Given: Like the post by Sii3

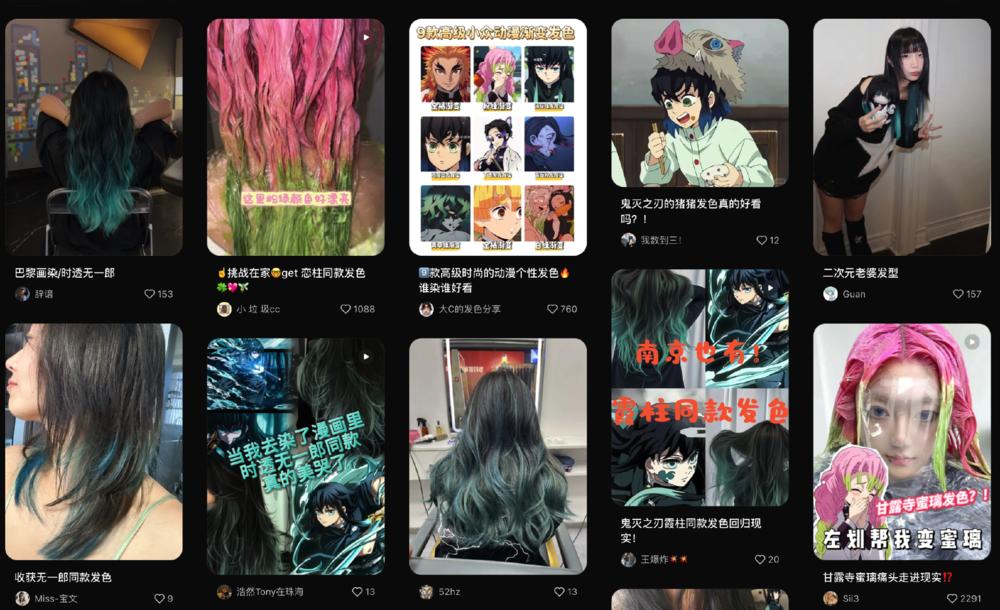Looking at the screenshot, I should [953, 598].
